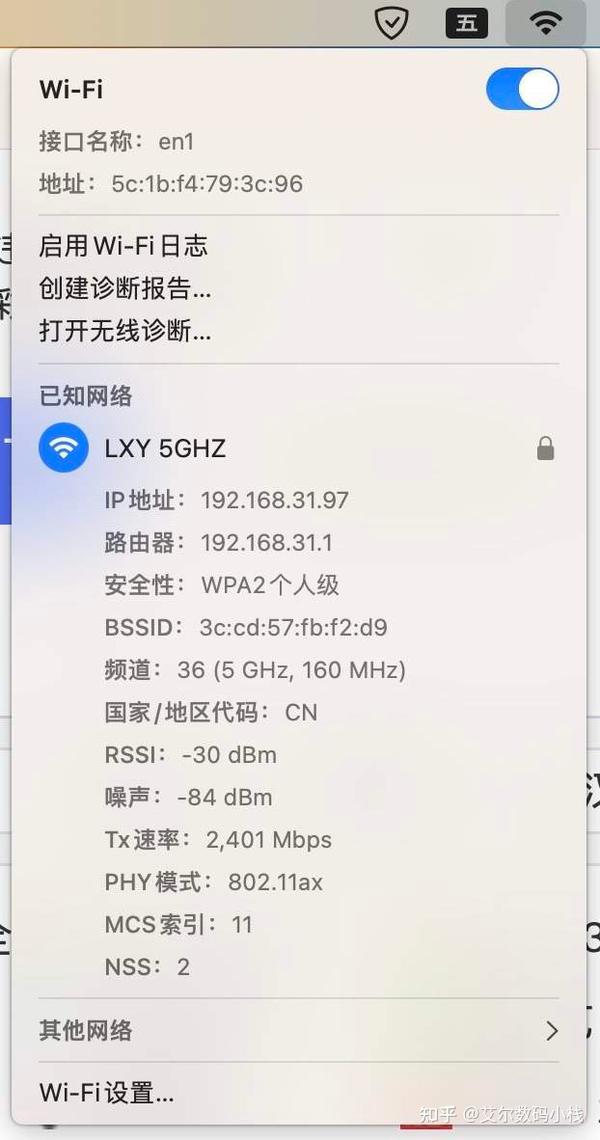Select the LXY 5GHZ network
The width and height of the screenshot is (600, 1140).
[298, 448]
